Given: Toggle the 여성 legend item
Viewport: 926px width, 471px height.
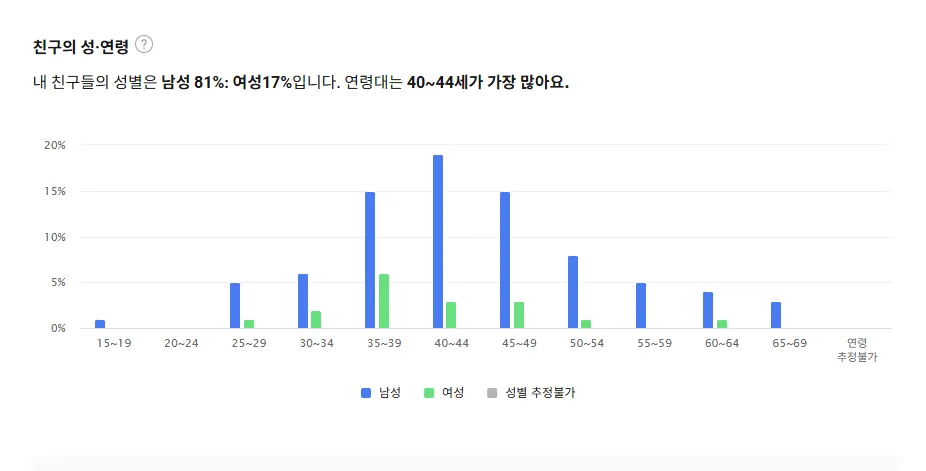Looking at the screenshot, I should click(x=444, y=393).
